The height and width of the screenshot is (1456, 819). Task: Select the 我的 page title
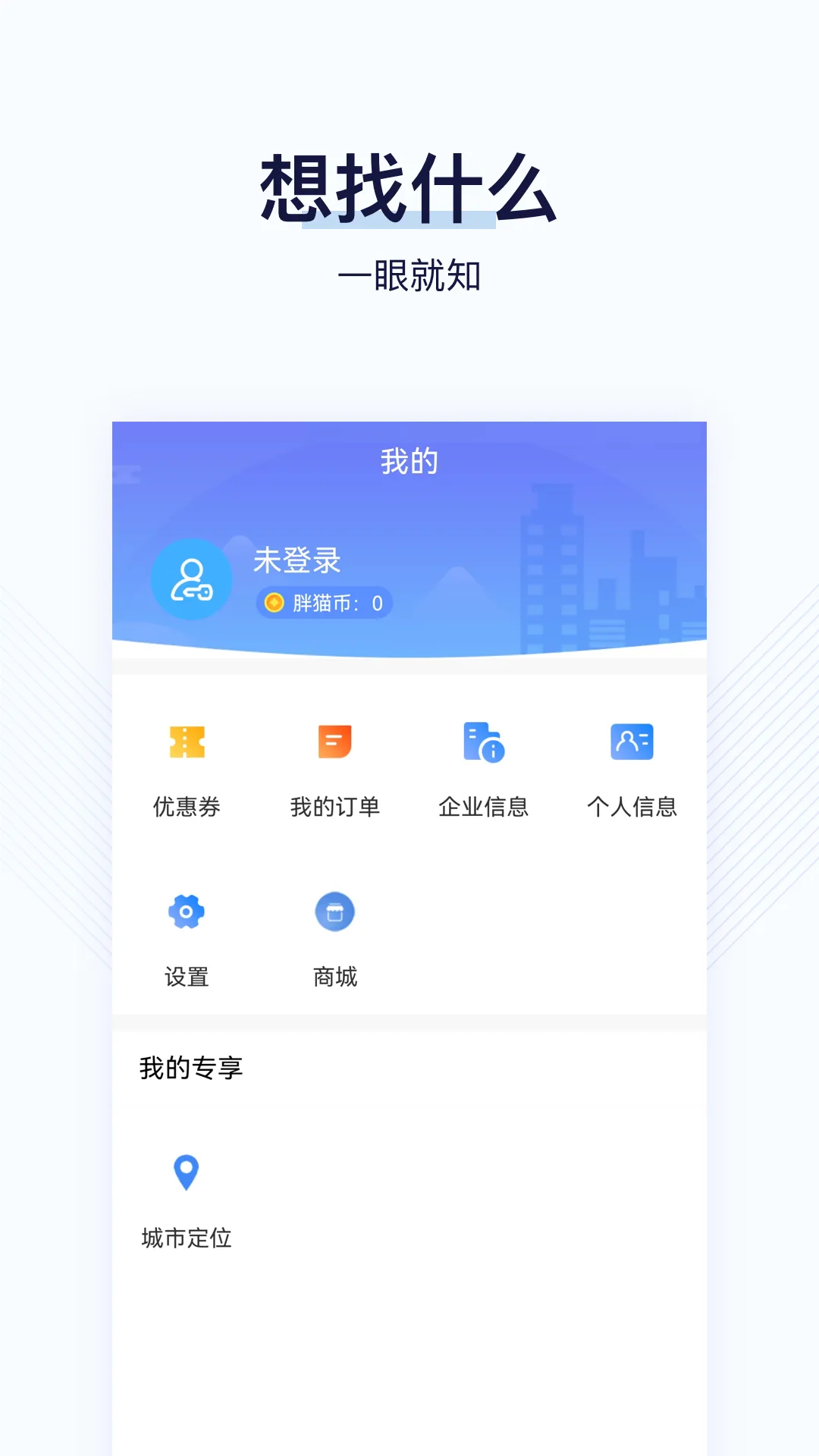point(409,458)
